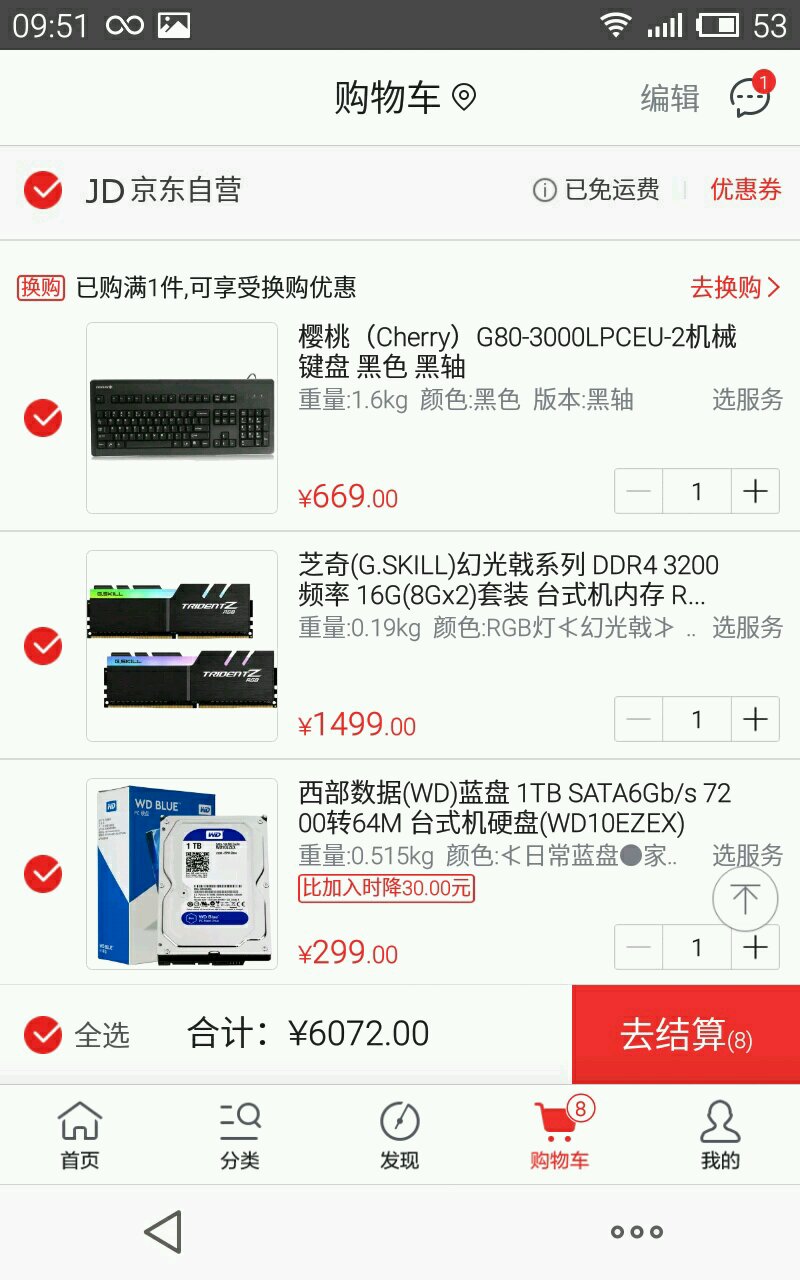Image resolution: width=800 pixels, height=1280 pixels.
Task: Open the location pin next to 购物车
Action: pyautogui.click(x=463, y=98)
